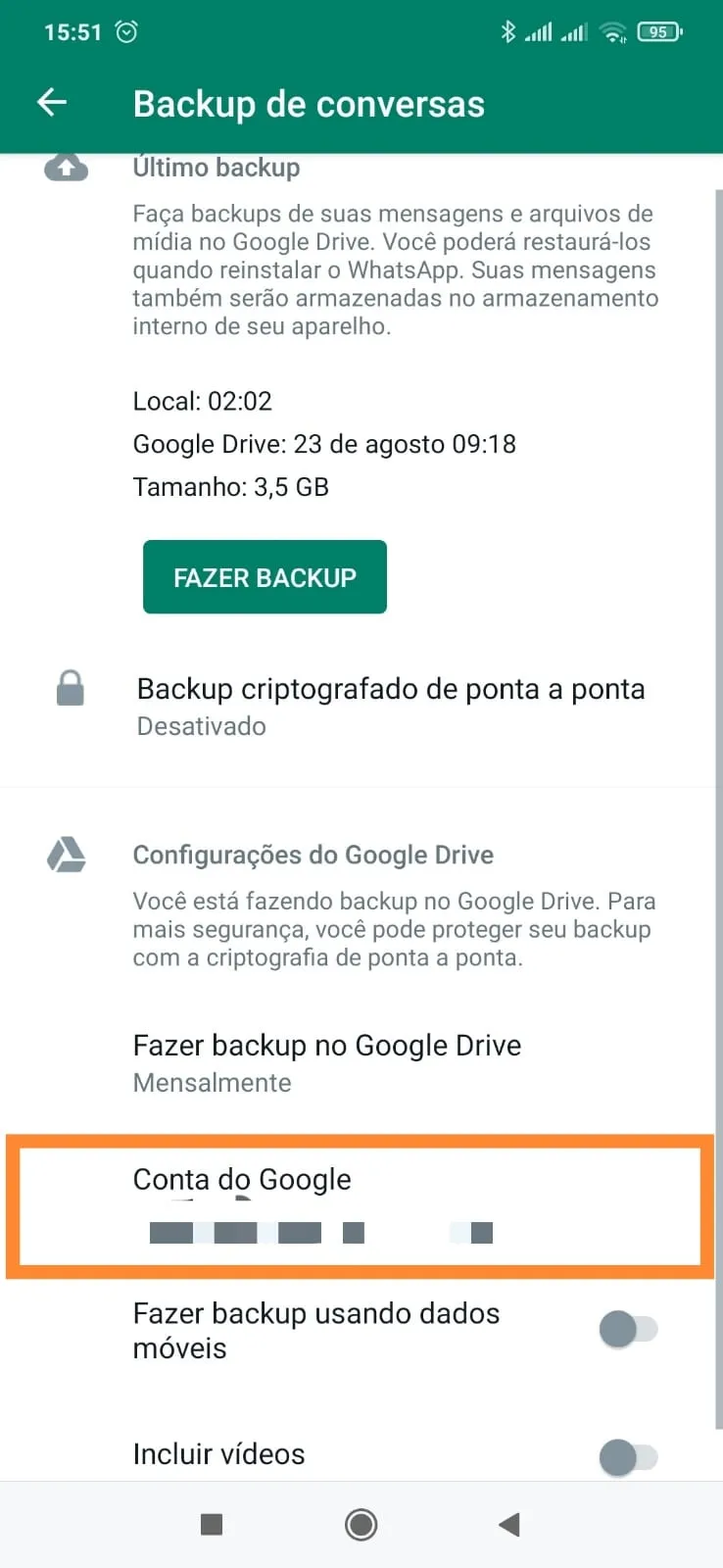Click the Google Drive triangle icon
This screenshot has width=723, height=1568.
[x=67, y=855]
